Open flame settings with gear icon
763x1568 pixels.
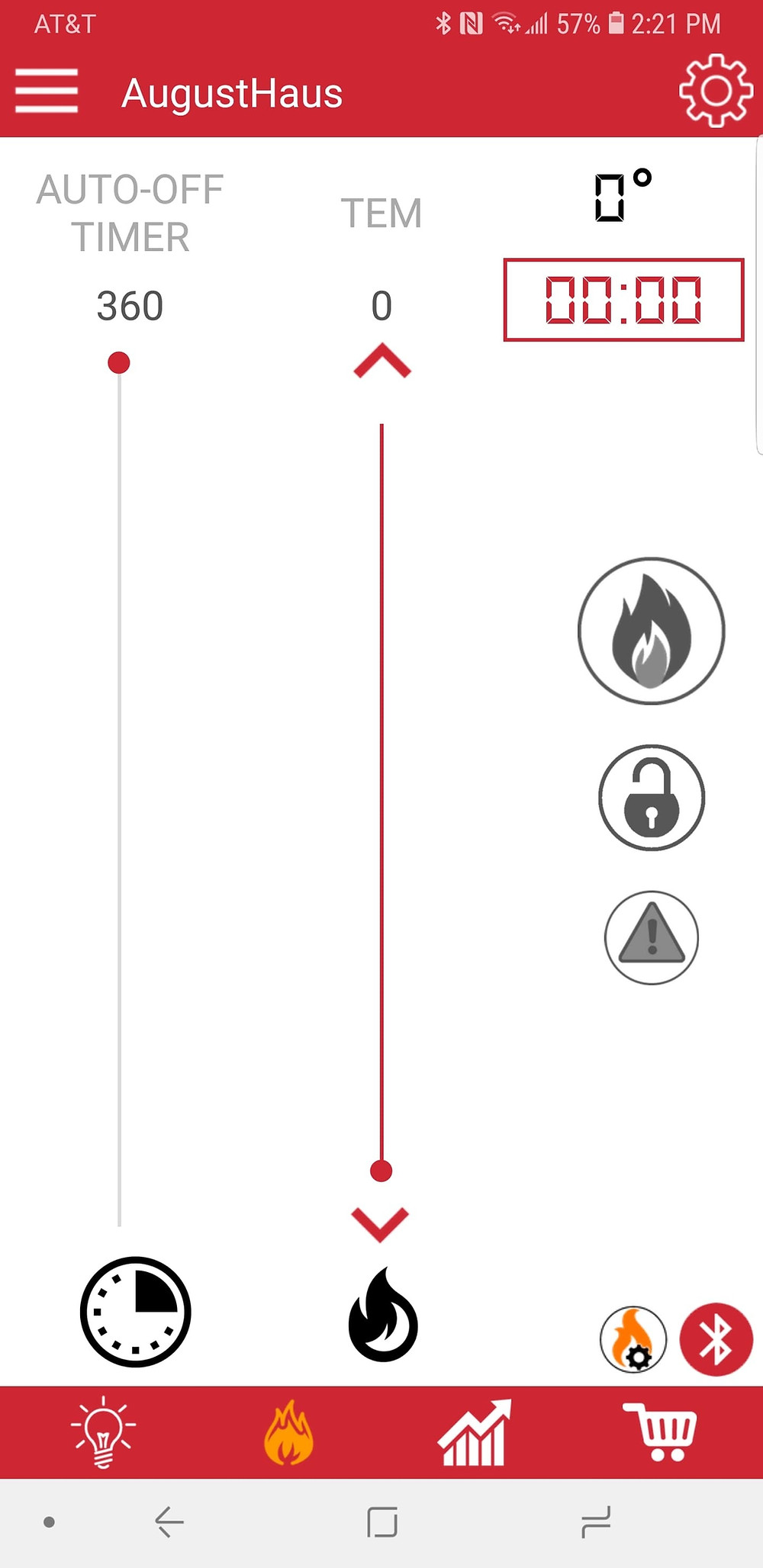633,1340
